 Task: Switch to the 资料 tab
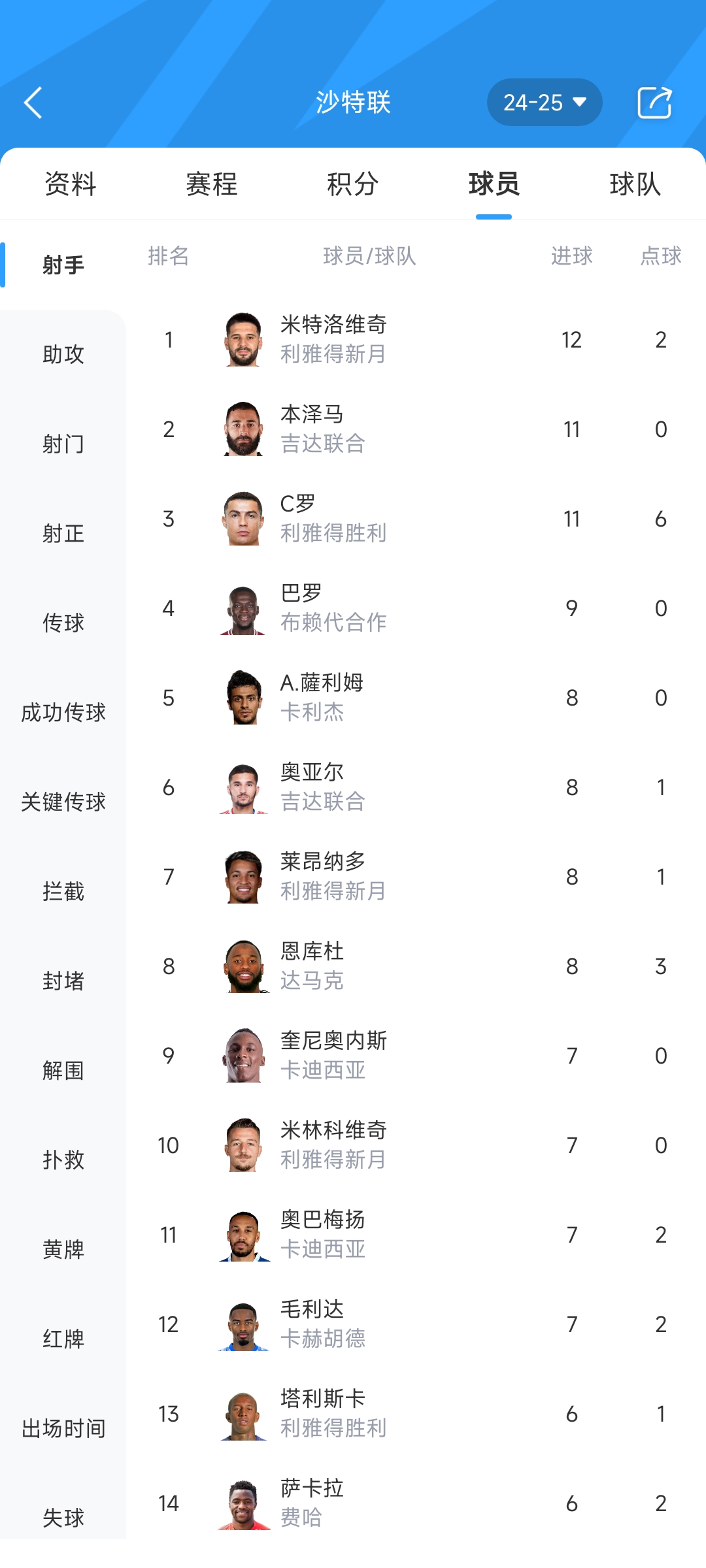pos(71,184)
